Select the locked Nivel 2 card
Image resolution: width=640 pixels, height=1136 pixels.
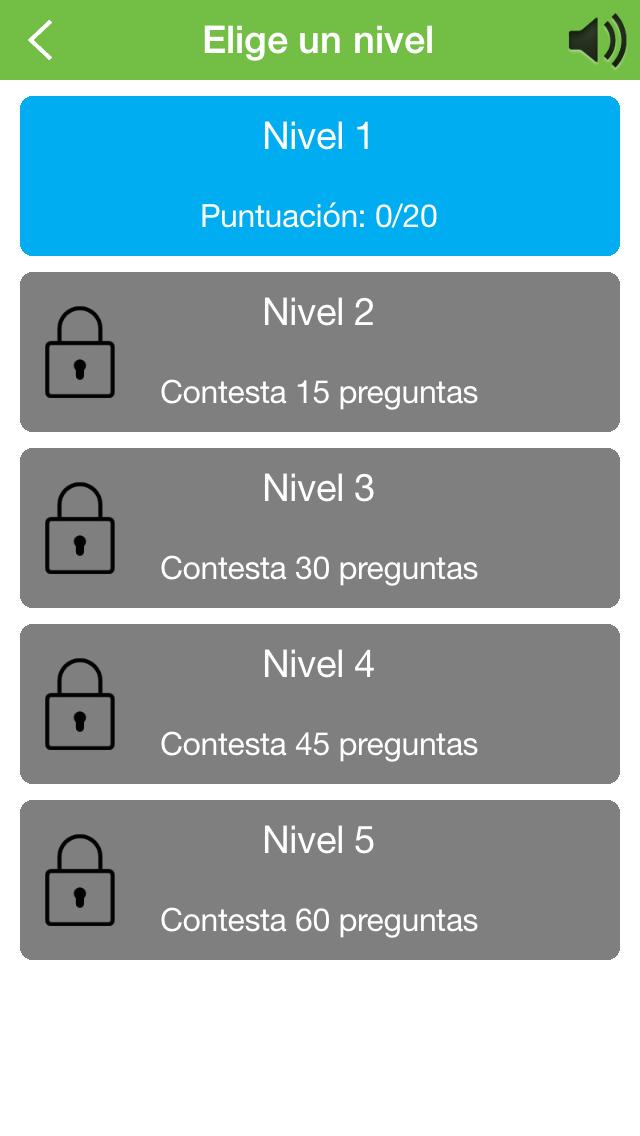320,352
